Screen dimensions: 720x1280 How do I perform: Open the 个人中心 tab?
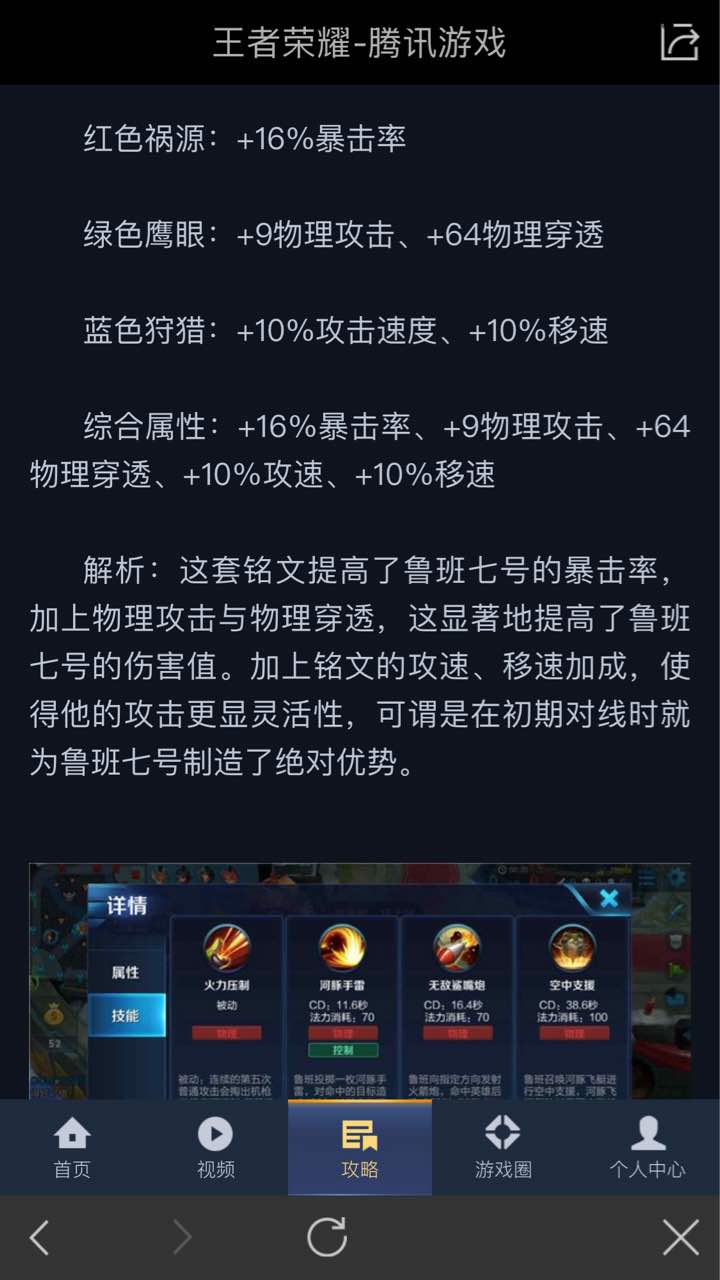click(647, 1147)
